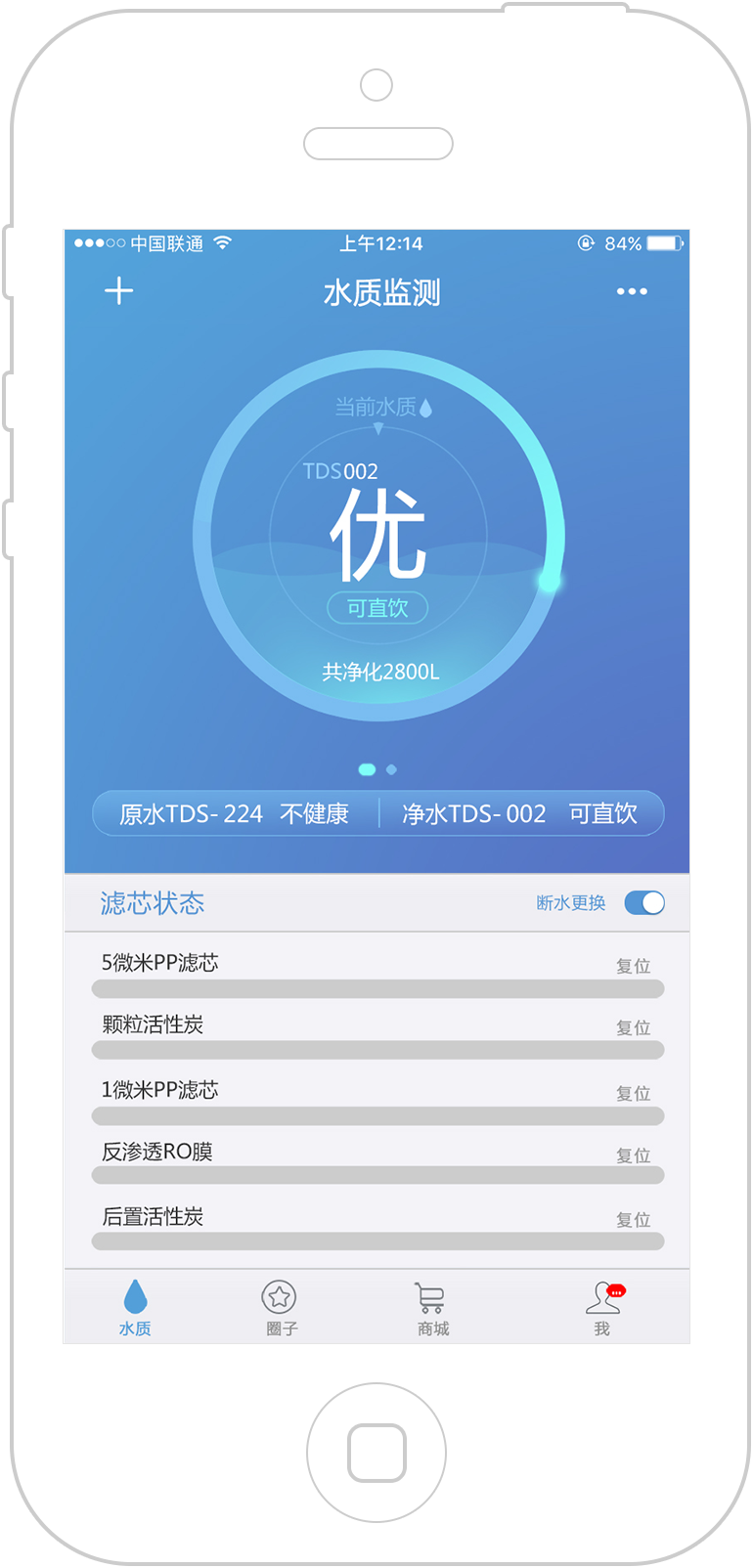753x1568 pixels.
Task: Switch to the 水质 tab
Action: point(135,1308)
